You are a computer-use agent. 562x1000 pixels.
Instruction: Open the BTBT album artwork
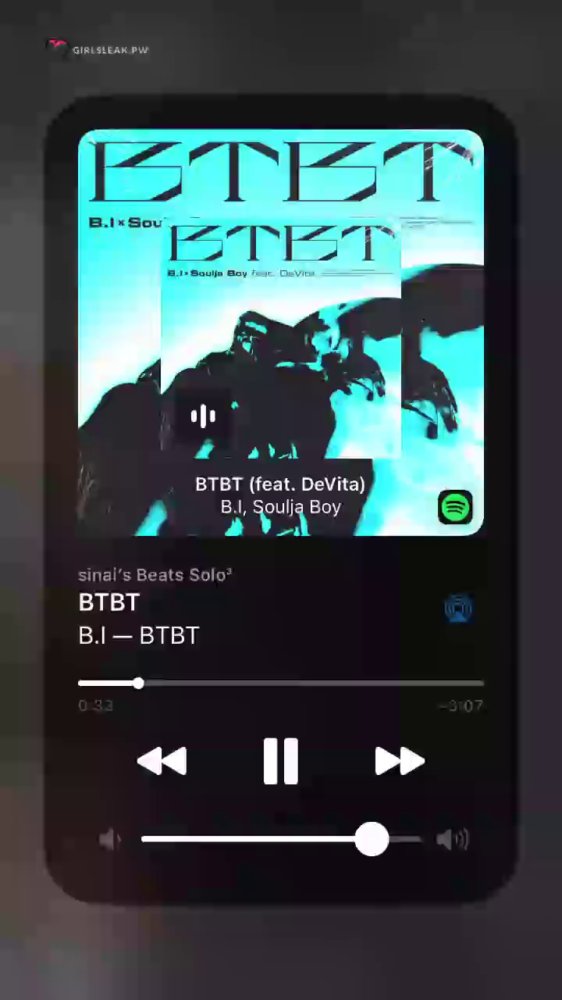(281, 332)
